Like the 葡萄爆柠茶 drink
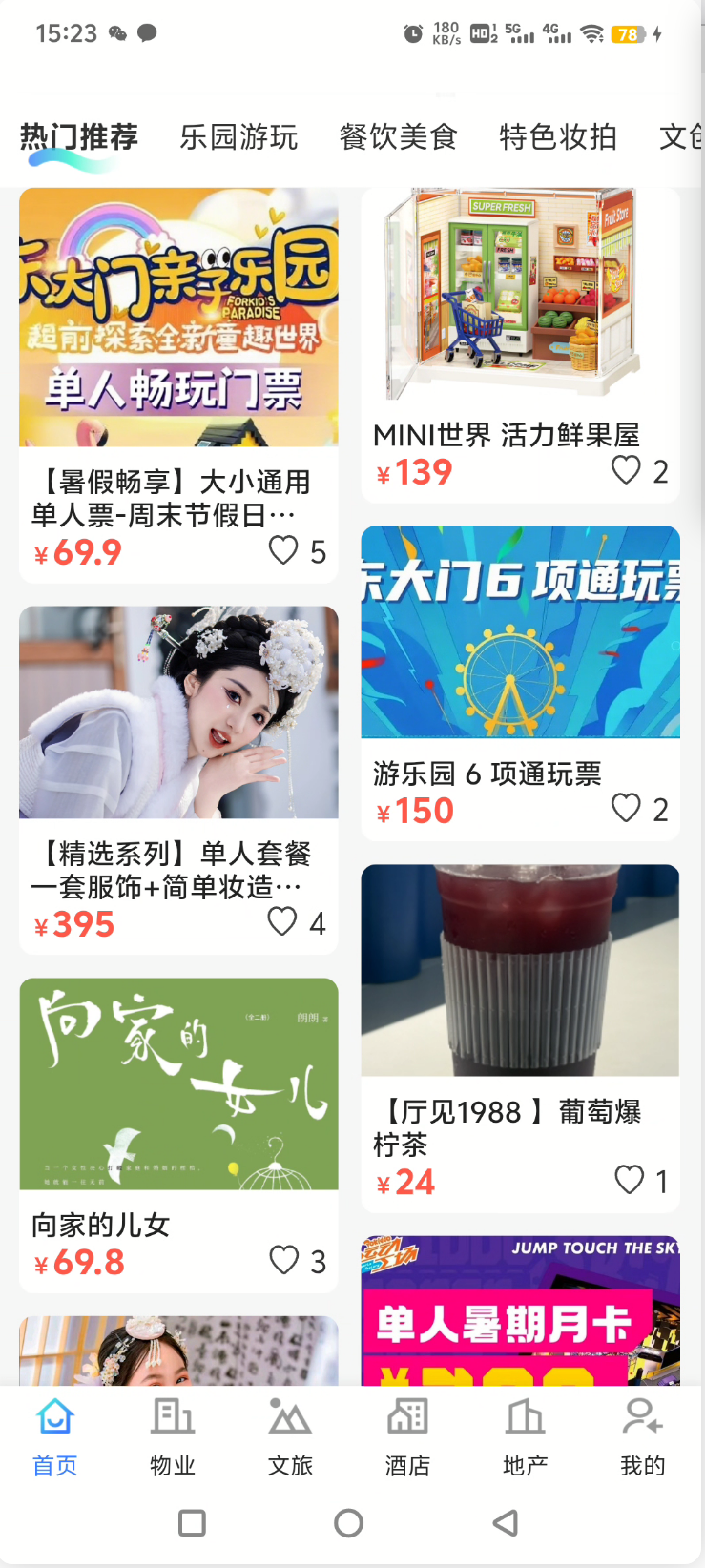 pyautogui.click(x=630, y=1180)
